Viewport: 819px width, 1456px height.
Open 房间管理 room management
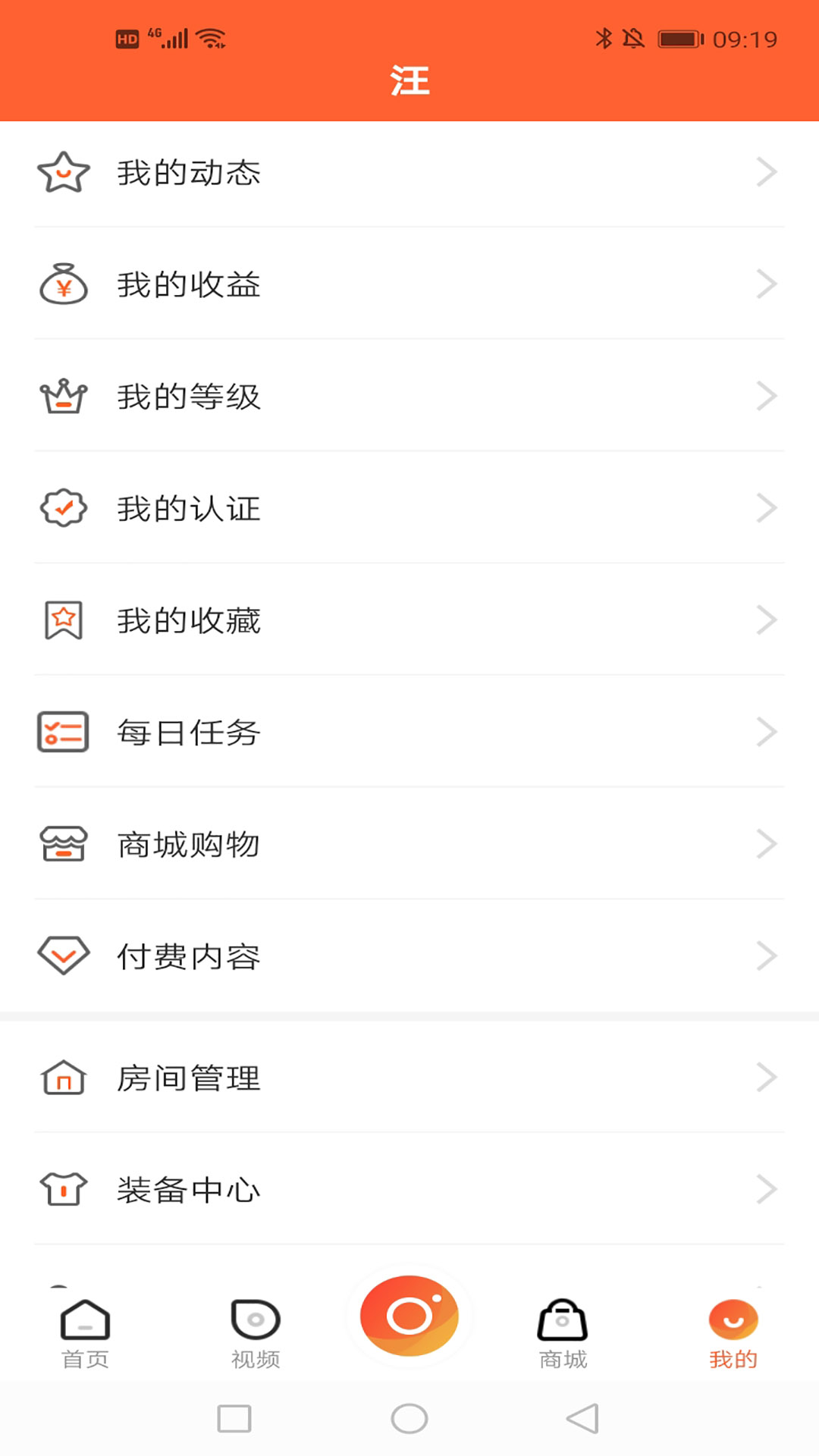409,1078
